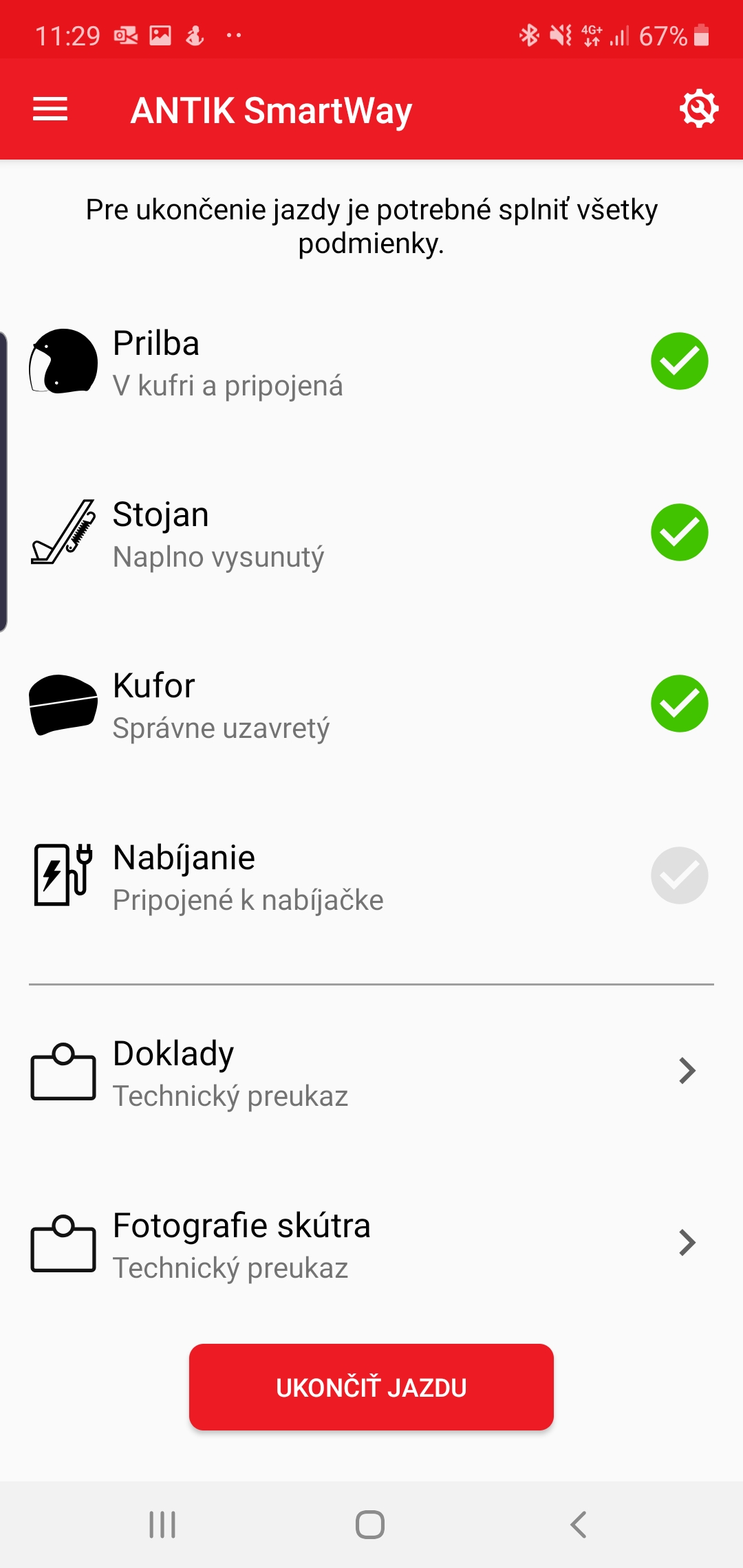Screen dimensions: 743x1568
Task: Tap the UKONČIŤ JAZDU button
Action: click(371, 1387)
